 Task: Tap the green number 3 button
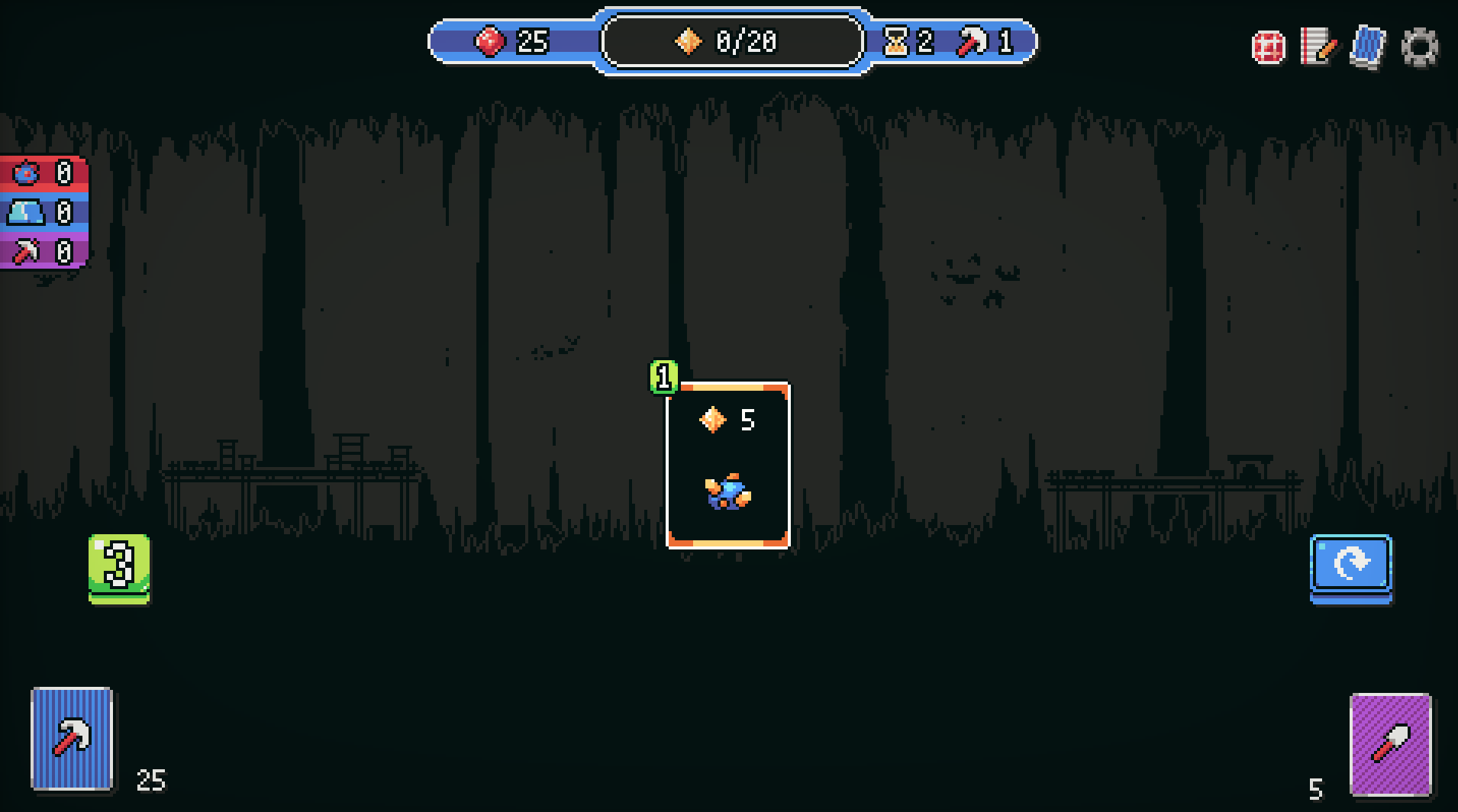click(x=119, y=569)
